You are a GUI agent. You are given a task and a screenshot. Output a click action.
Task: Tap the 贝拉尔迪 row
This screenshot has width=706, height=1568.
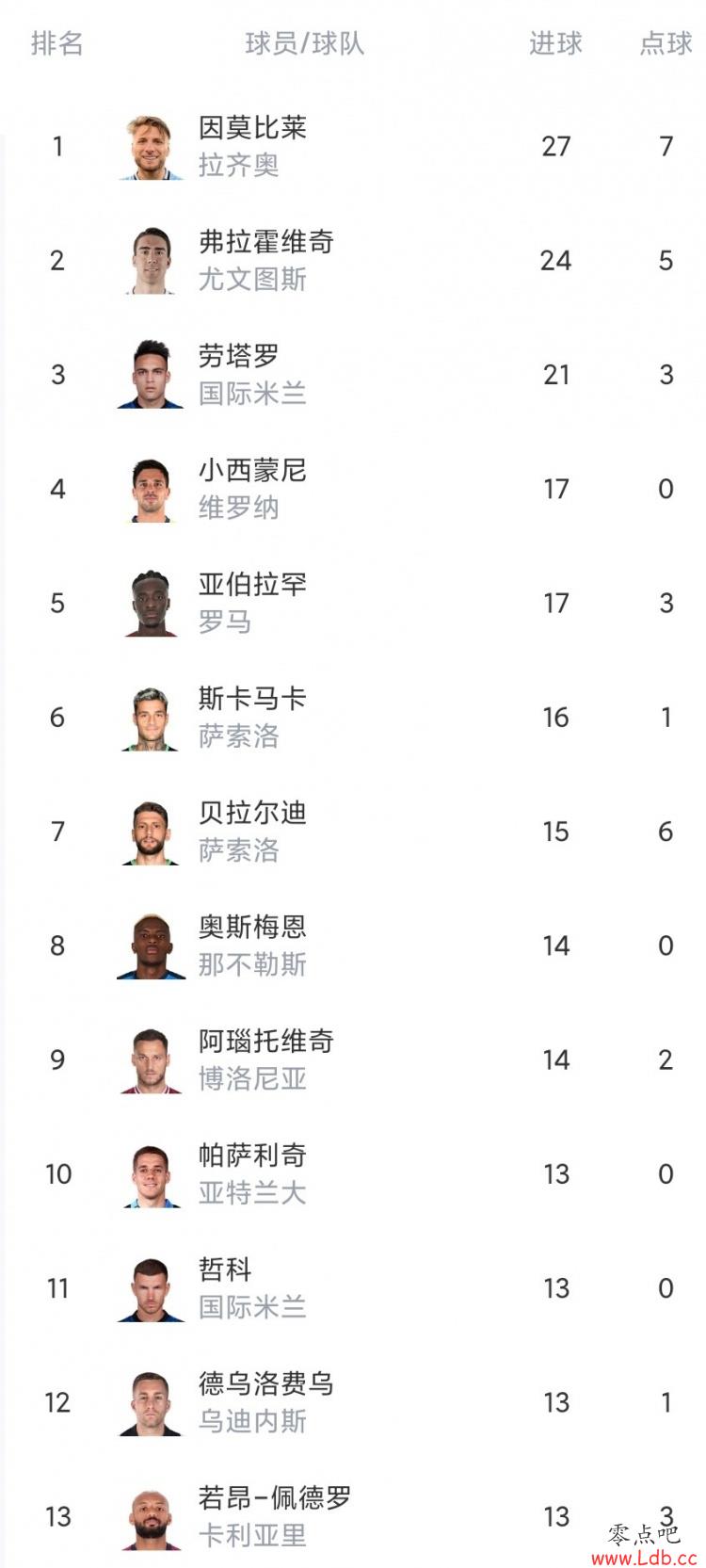tap(353, 831)
